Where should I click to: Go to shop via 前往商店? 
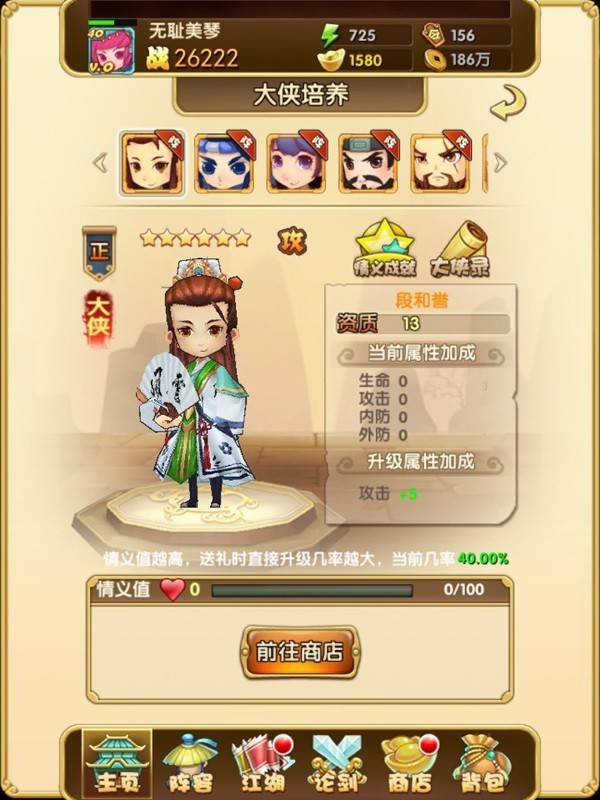299,651
